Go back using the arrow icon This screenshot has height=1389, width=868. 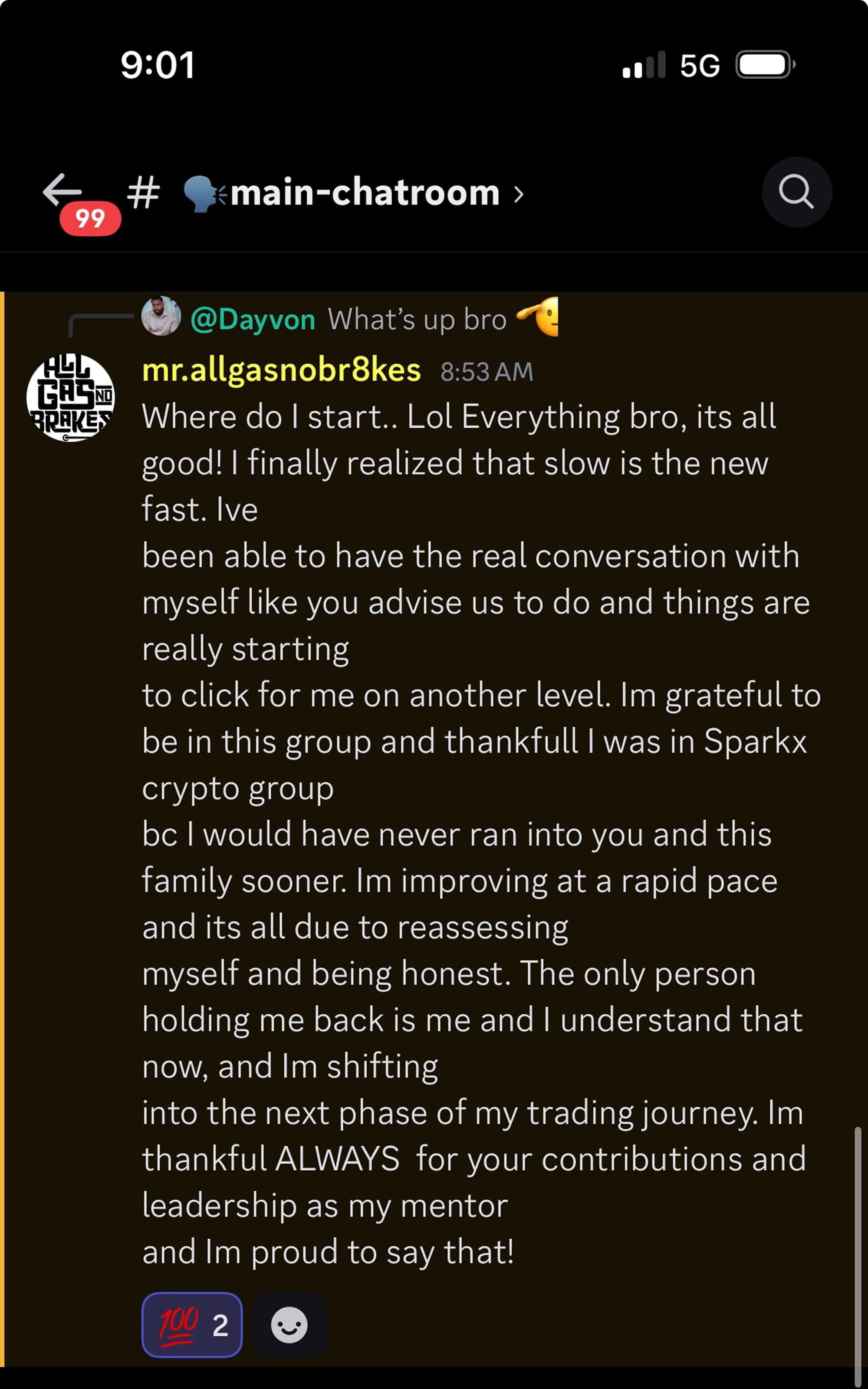pos(62,189)
